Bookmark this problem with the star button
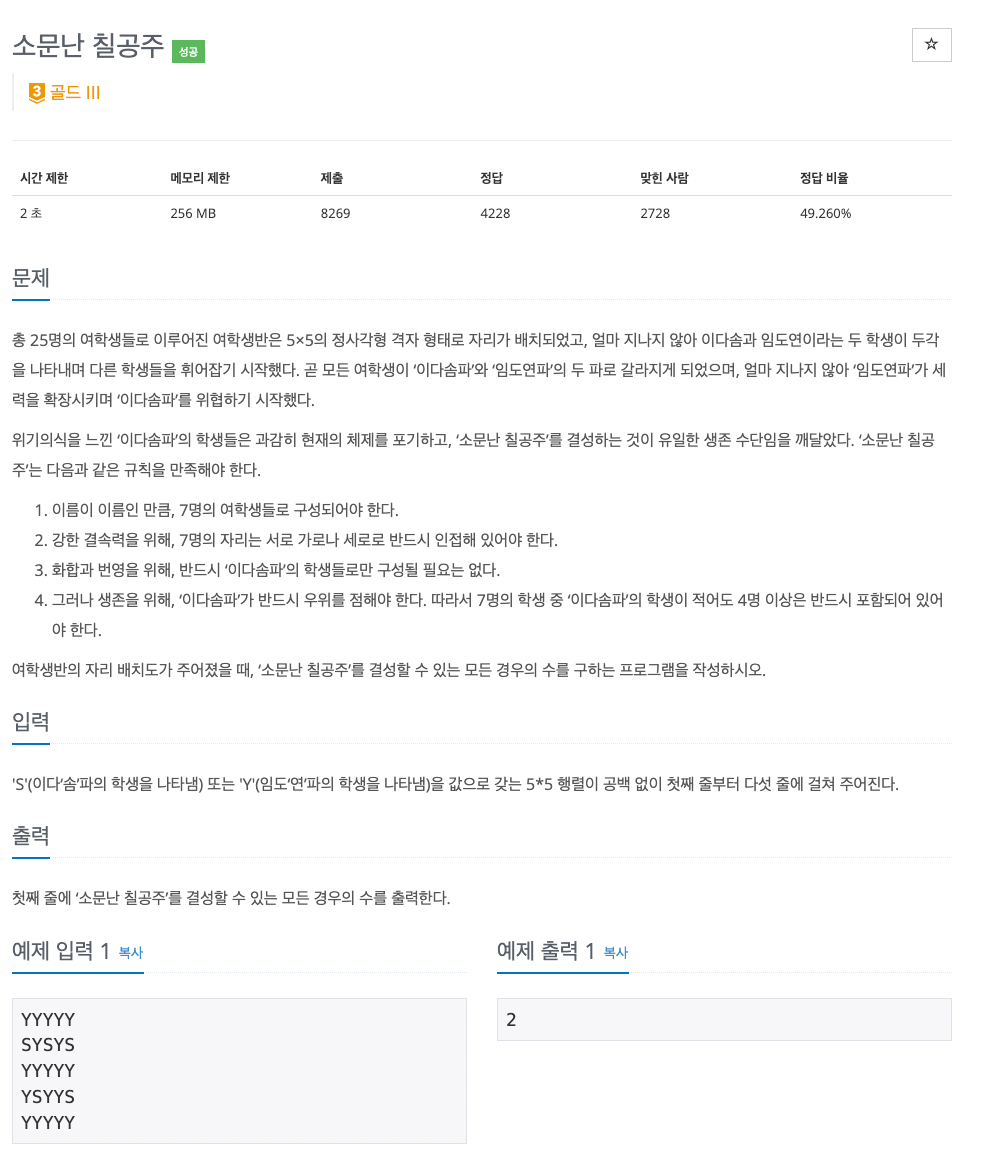The width and height of the screenshot is (984, 1159). pyautogui.click(x=931, y=45)
